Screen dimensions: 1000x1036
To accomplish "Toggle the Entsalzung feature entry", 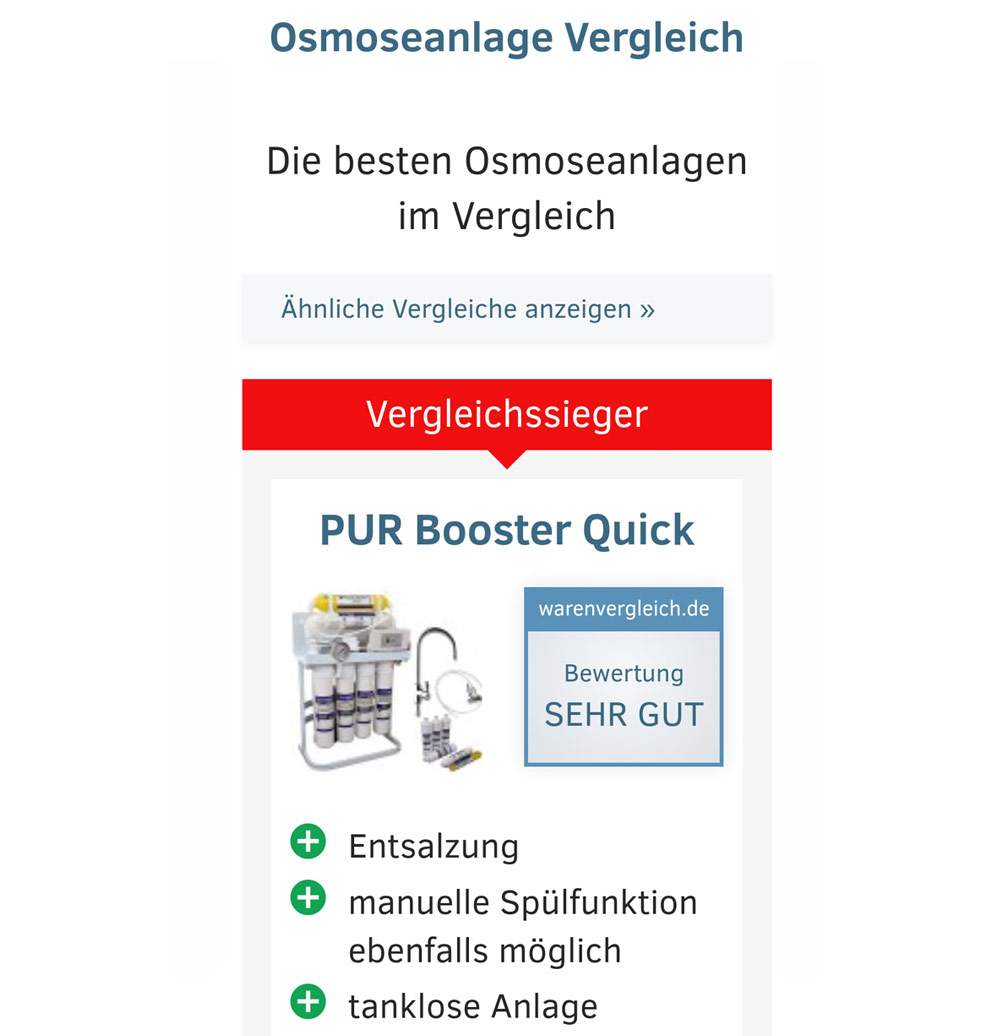I will 433,846.
